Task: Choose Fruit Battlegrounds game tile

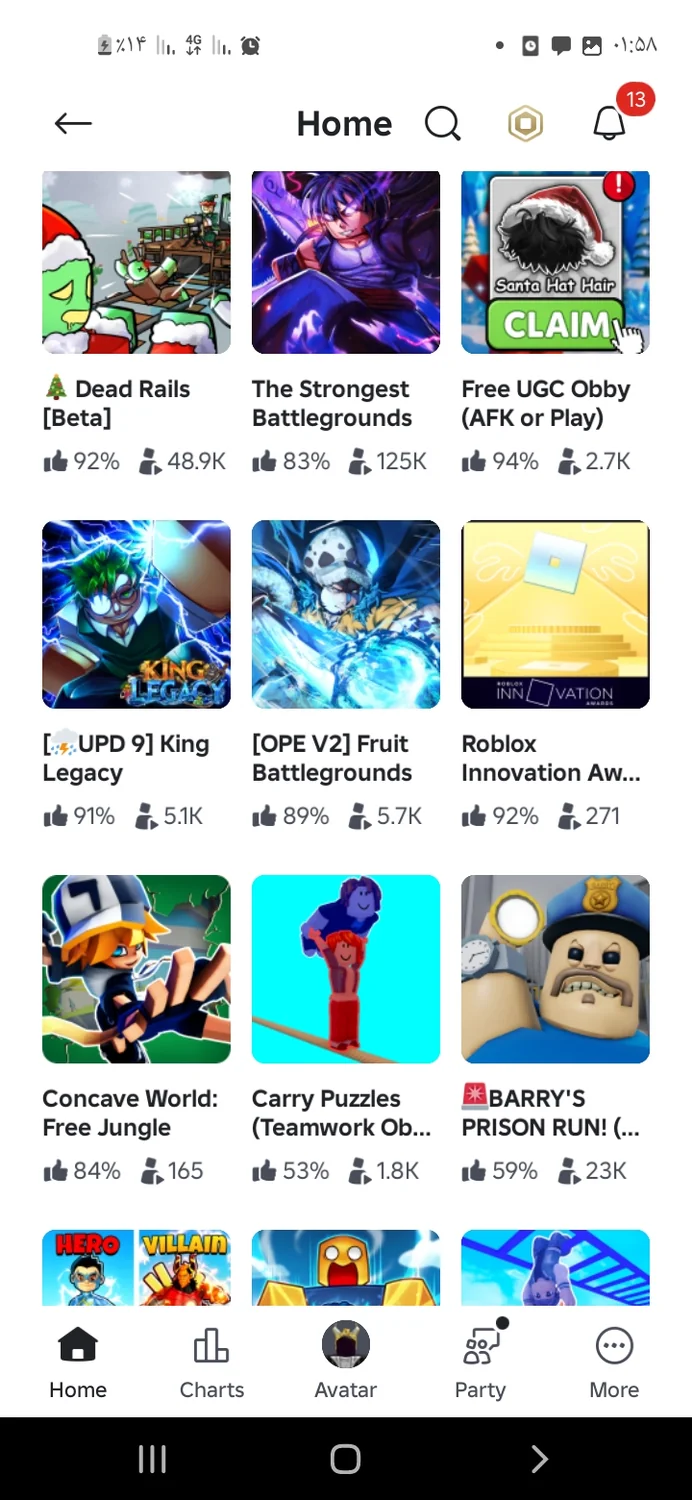Action: [x=345, y=614]
